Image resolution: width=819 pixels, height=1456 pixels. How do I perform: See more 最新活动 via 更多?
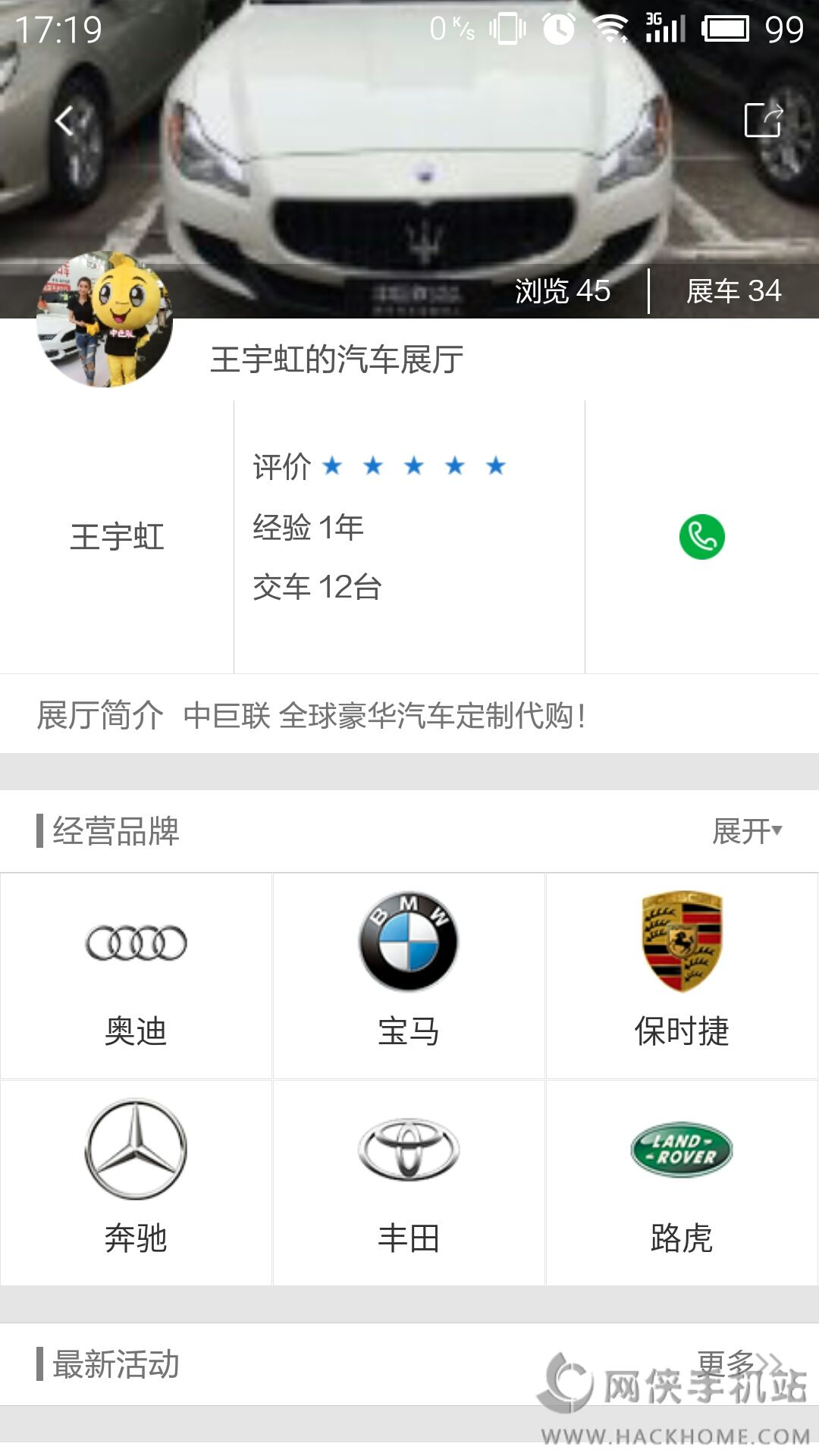[737, 1363]
